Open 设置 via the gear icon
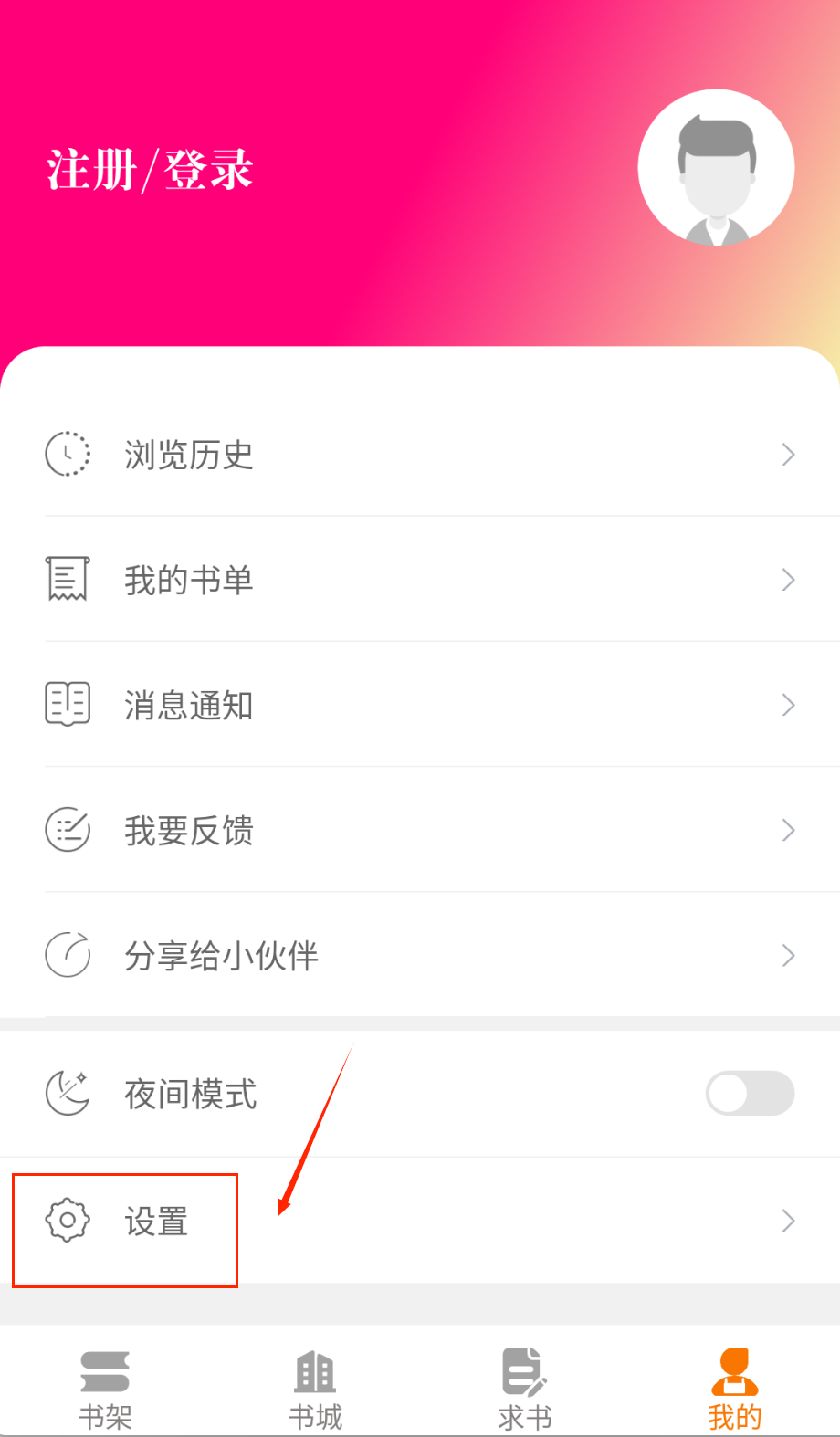This screenshot has height=1437, width=840. coord(67,1220)
